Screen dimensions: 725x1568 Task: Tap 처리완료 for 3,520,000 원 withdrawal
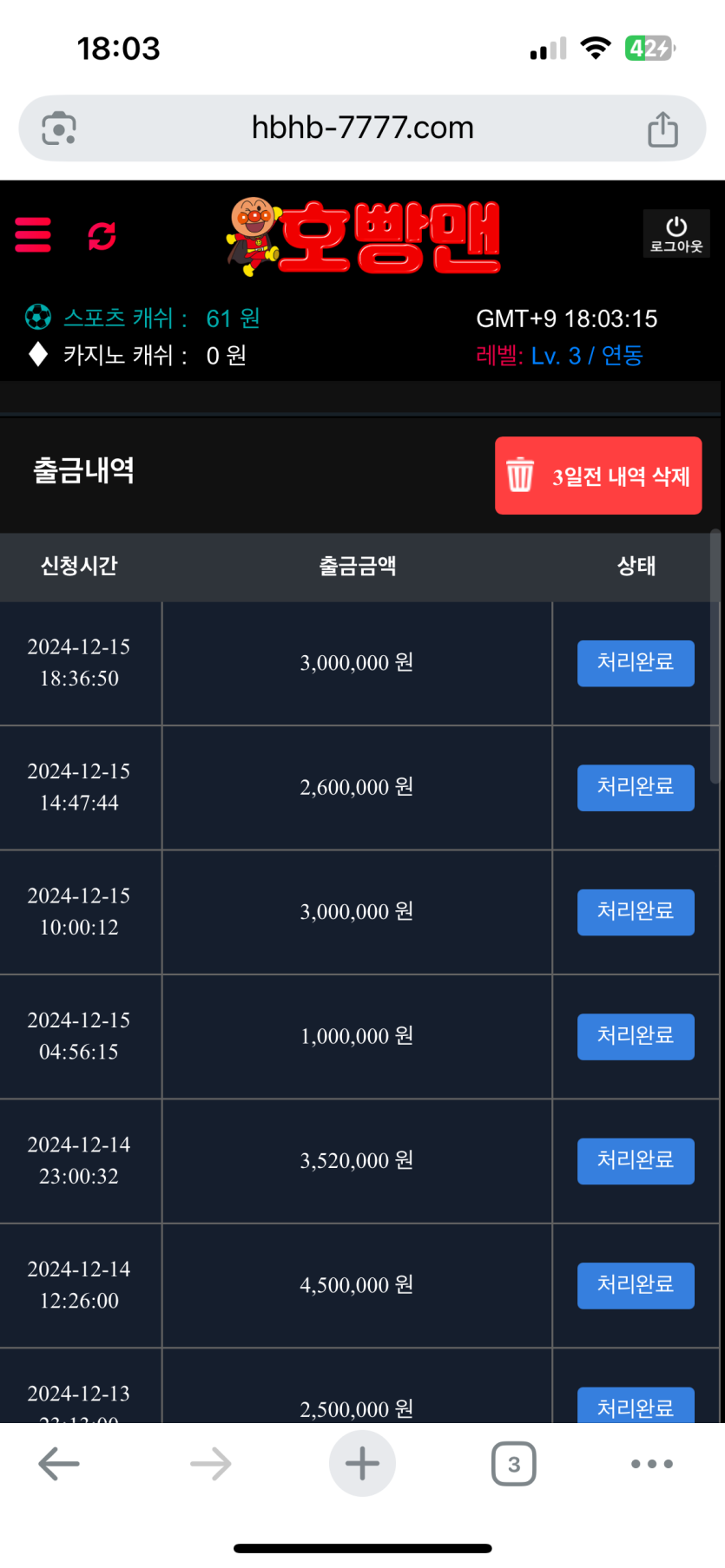coord(636,1161)
